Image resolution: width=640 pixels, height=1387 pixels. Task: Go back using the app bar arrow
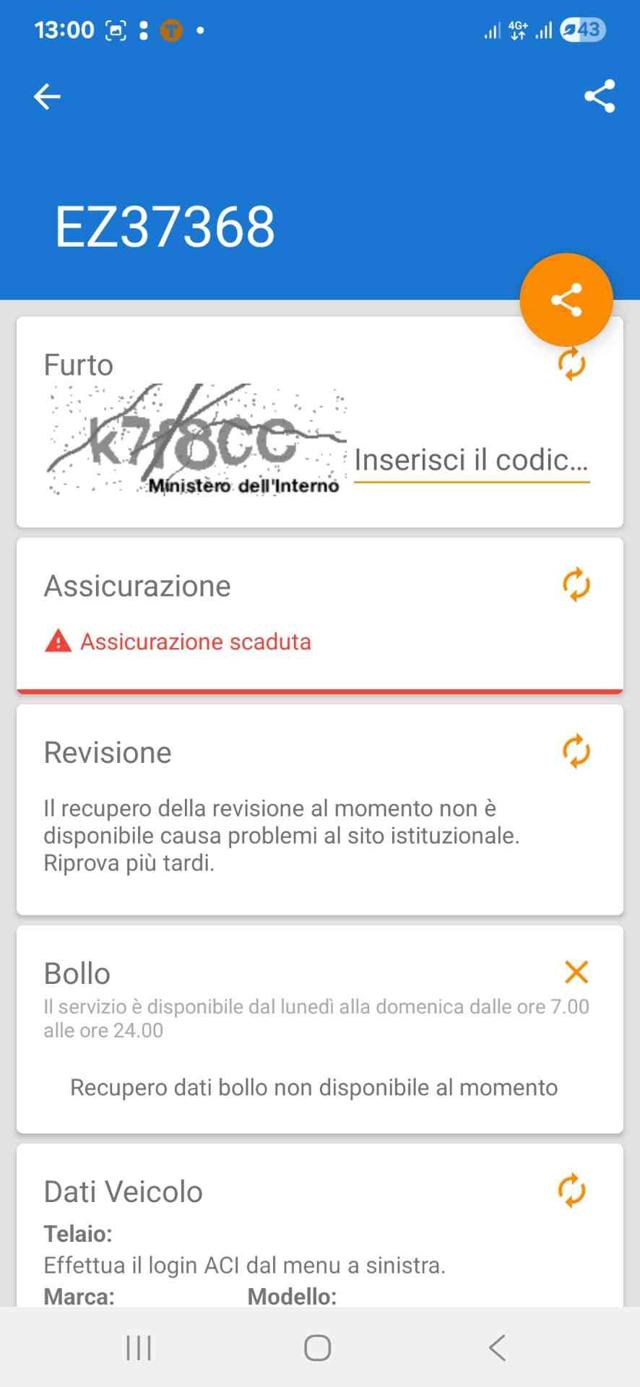tap(47, 96)
